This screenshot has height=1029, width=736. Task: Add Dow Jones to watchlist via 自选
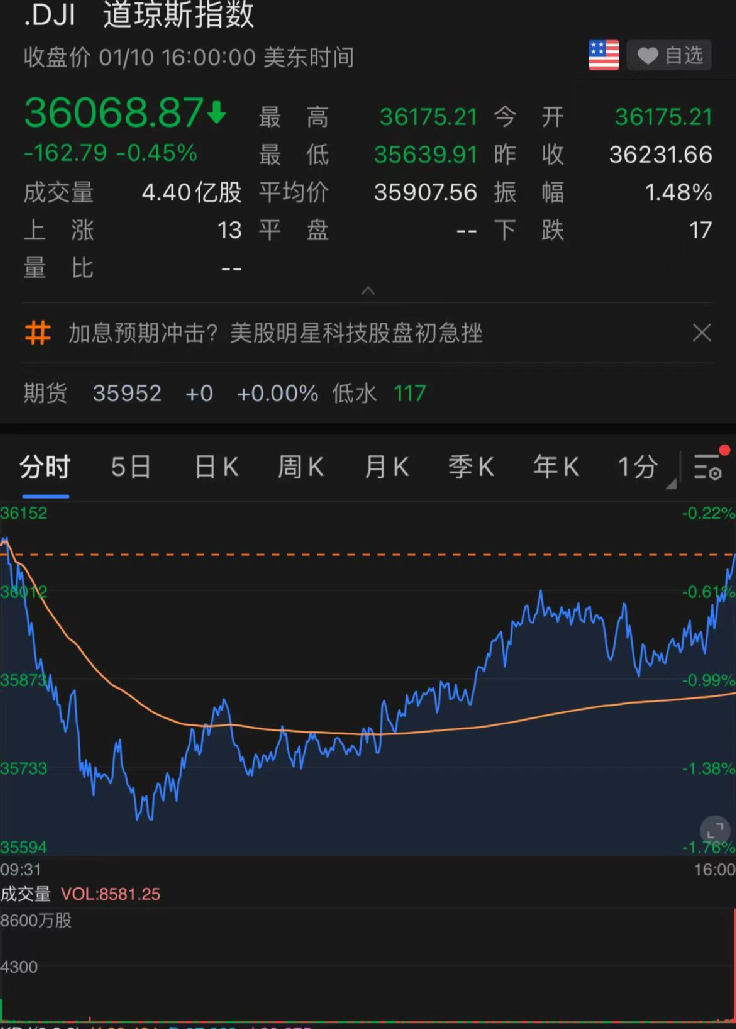click(x=670, y=56)
